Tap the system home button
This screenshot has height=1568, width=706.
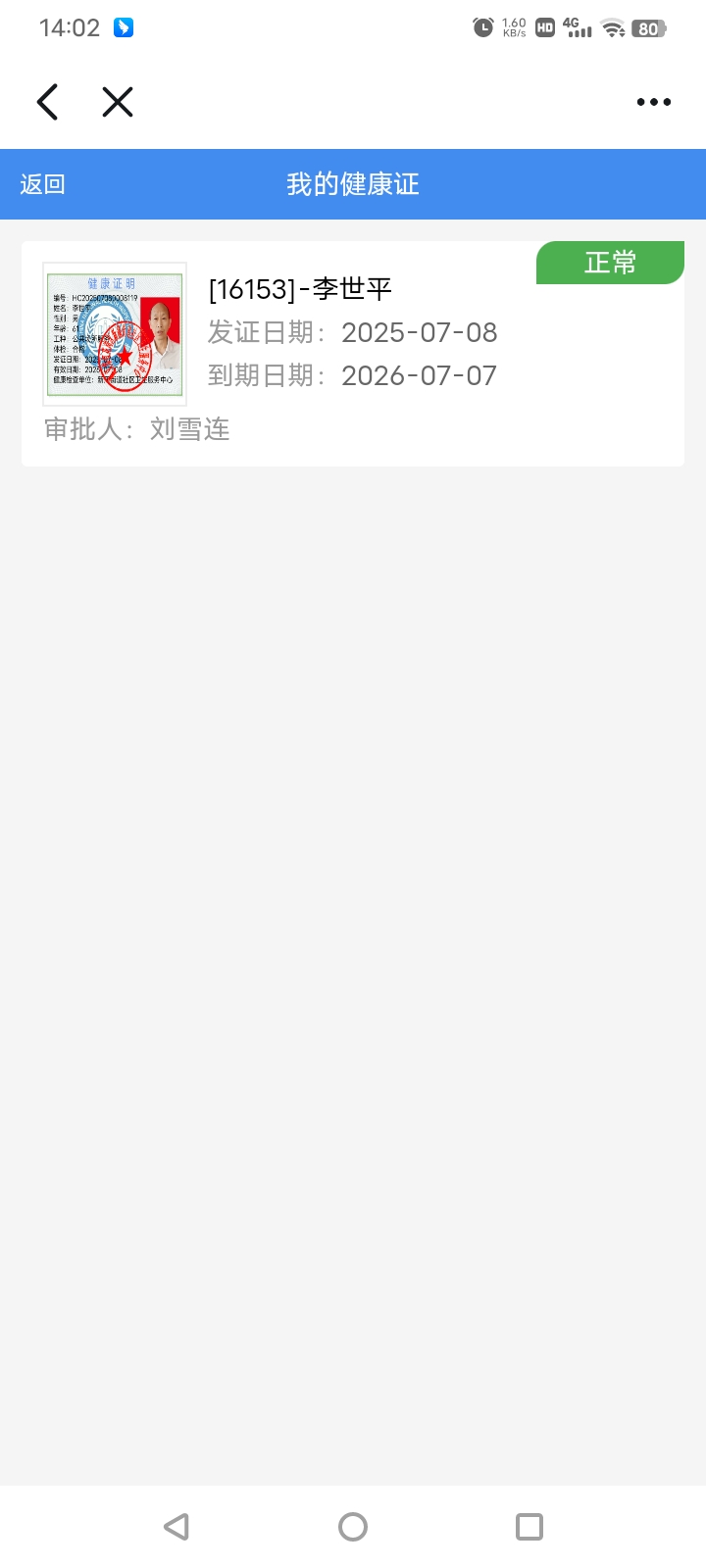click(353, 1526)
